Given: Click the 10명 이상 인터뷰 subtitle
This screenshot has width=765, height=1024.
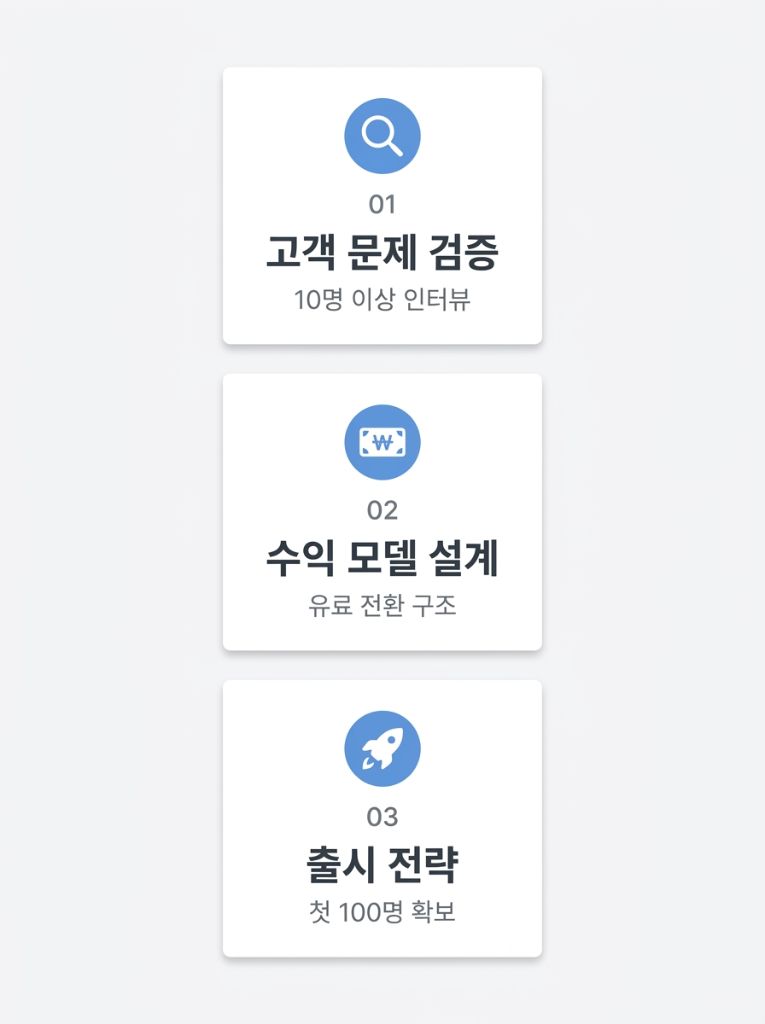Looking at the screenshot, I should (383, 297).
